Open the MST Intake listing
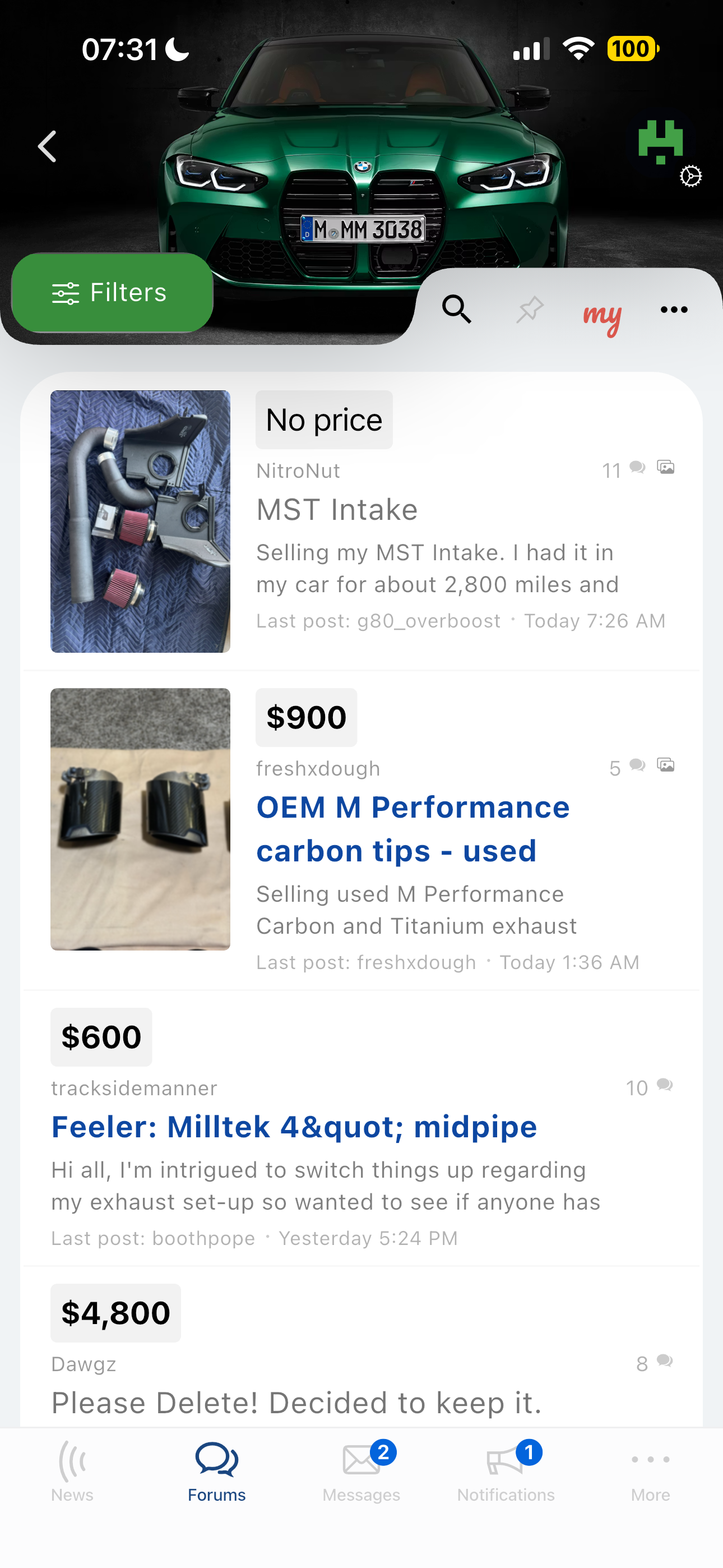723x1568 pixels. point(336,509)
